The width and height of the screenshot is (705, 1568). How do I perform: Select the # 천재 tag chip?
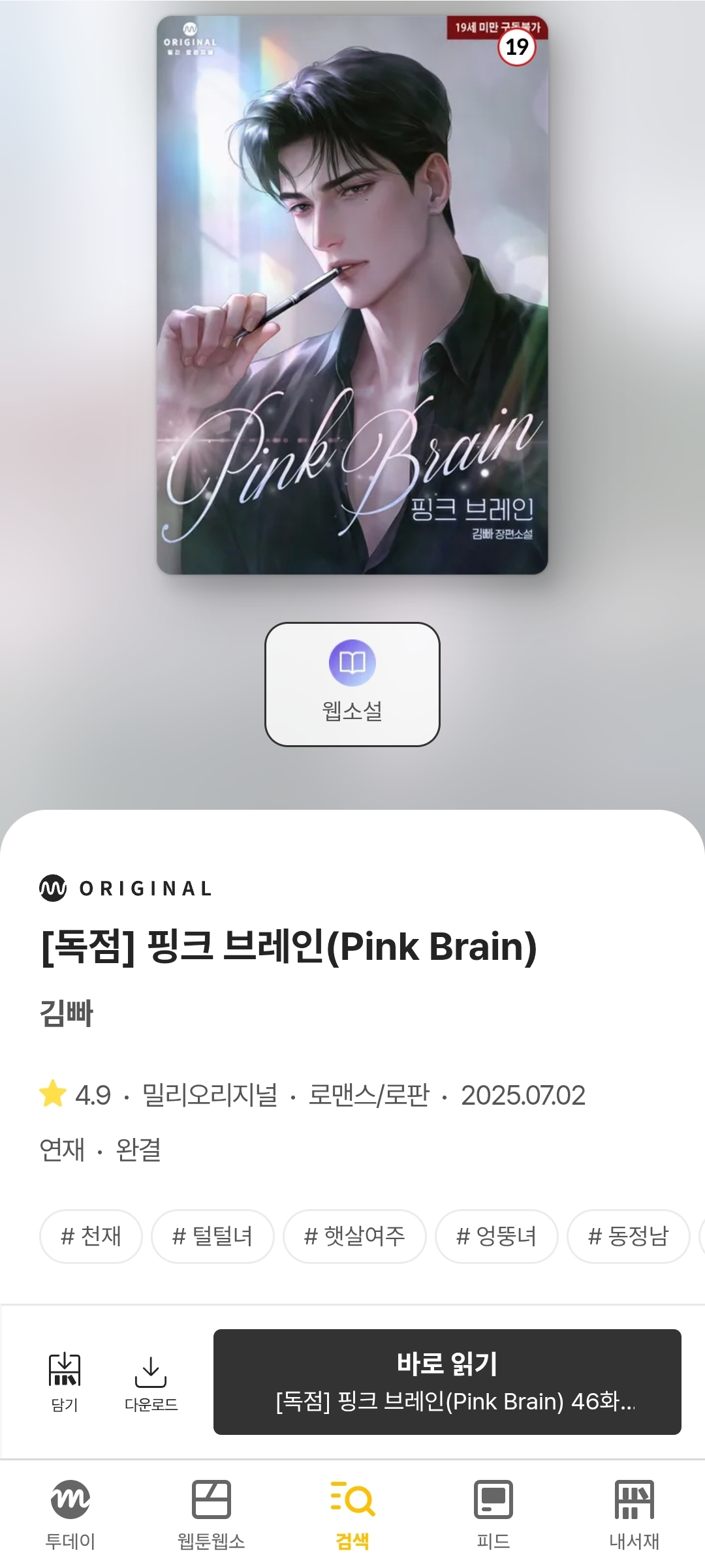[91, 1236]
